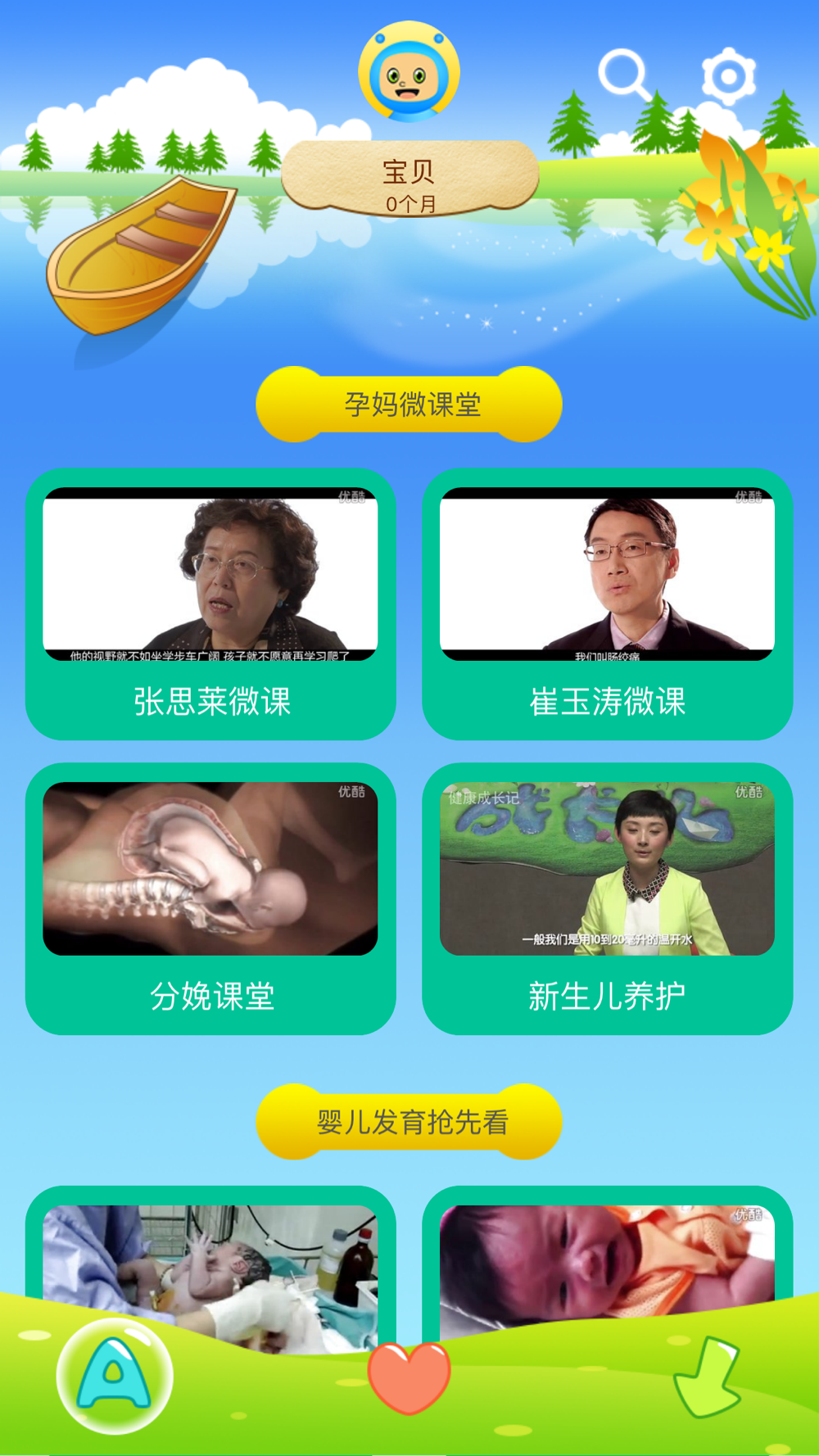Open the search magnifier icon

tap(624, 75)
